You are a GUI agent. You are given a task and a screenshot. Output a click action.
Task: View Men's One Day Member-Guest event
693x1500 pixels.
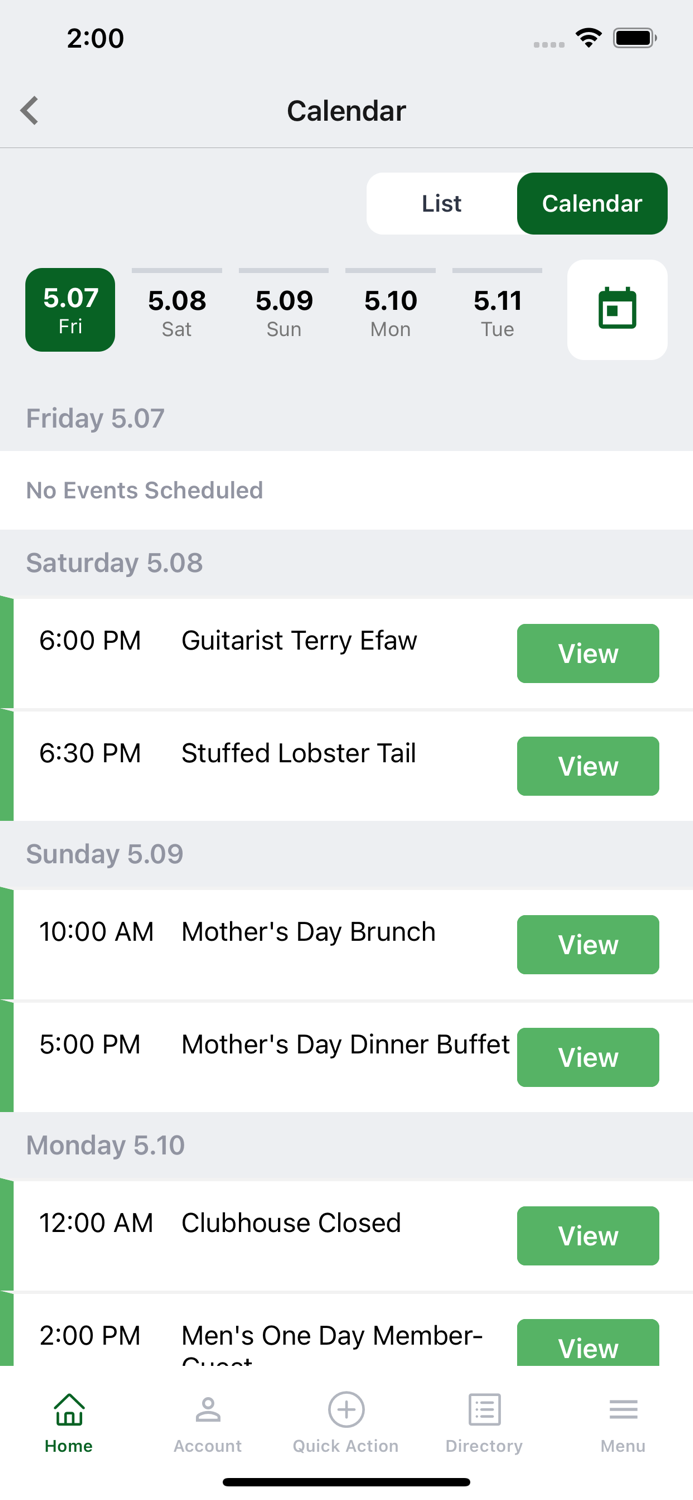(588, 1343)
